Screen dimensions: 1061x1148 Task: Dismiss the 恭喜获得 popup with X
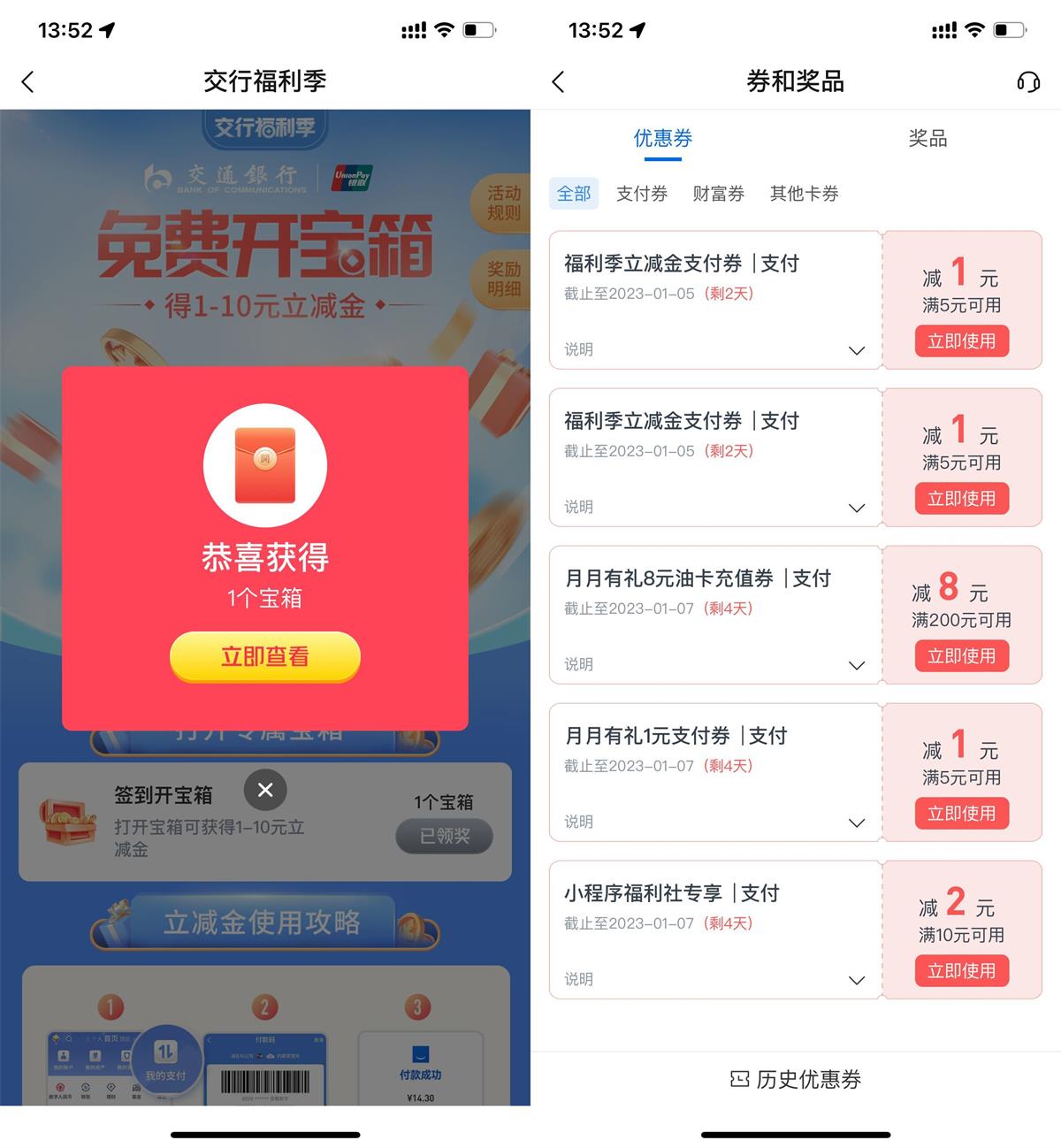[x=264, y=790]
